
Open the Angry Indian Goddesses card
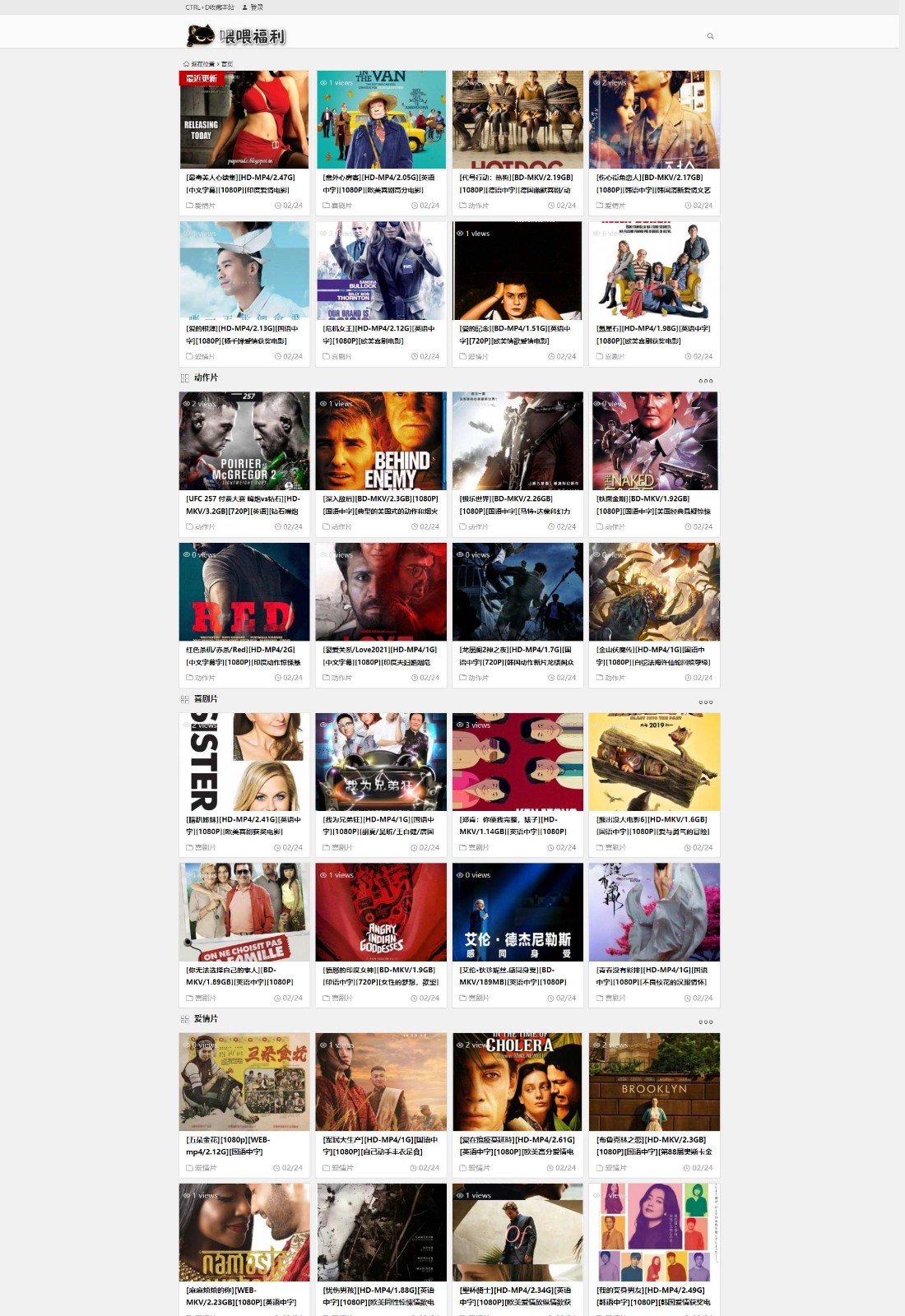(x=381, y=912)
